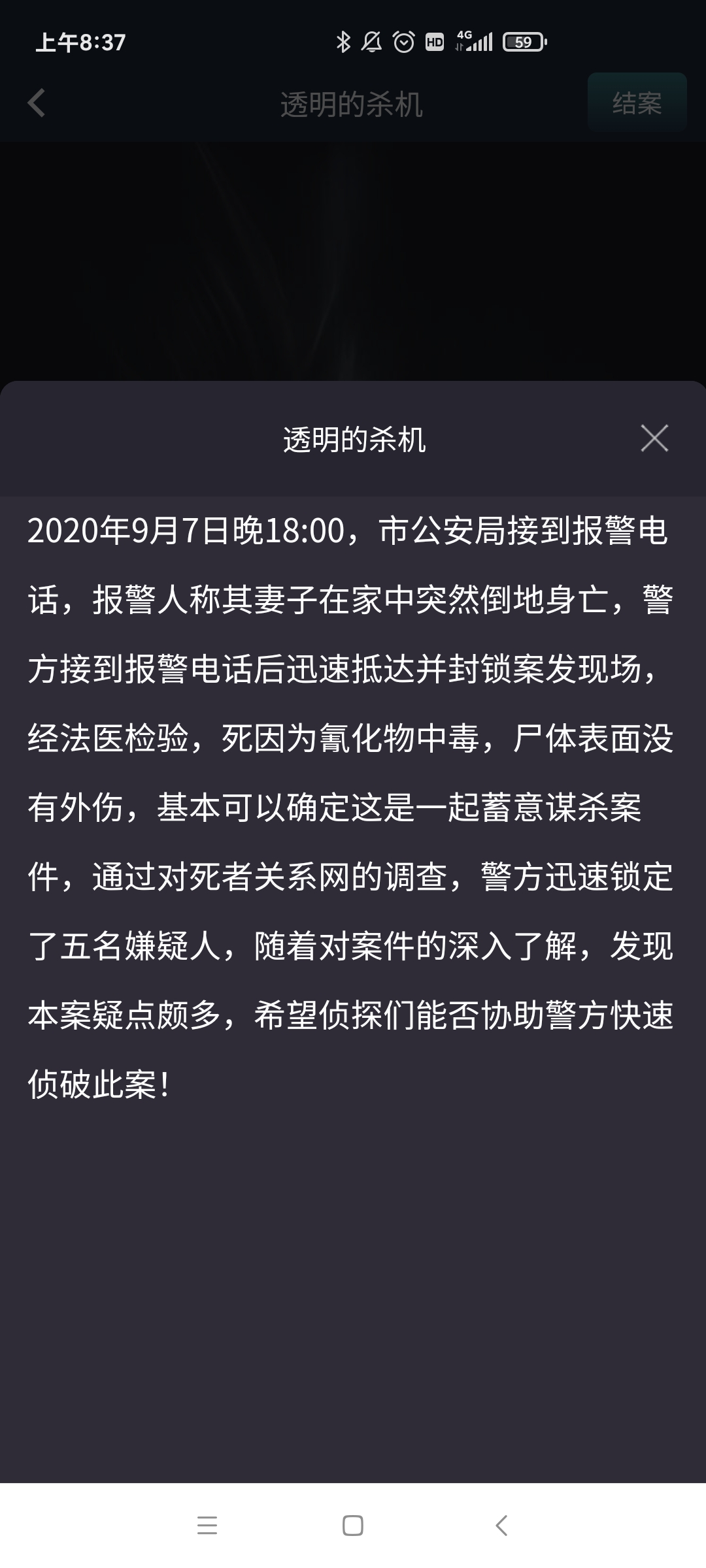Close the 透明的杀机 case description dialog
This screenshot has height=1568, width=706.
(656, 438)
